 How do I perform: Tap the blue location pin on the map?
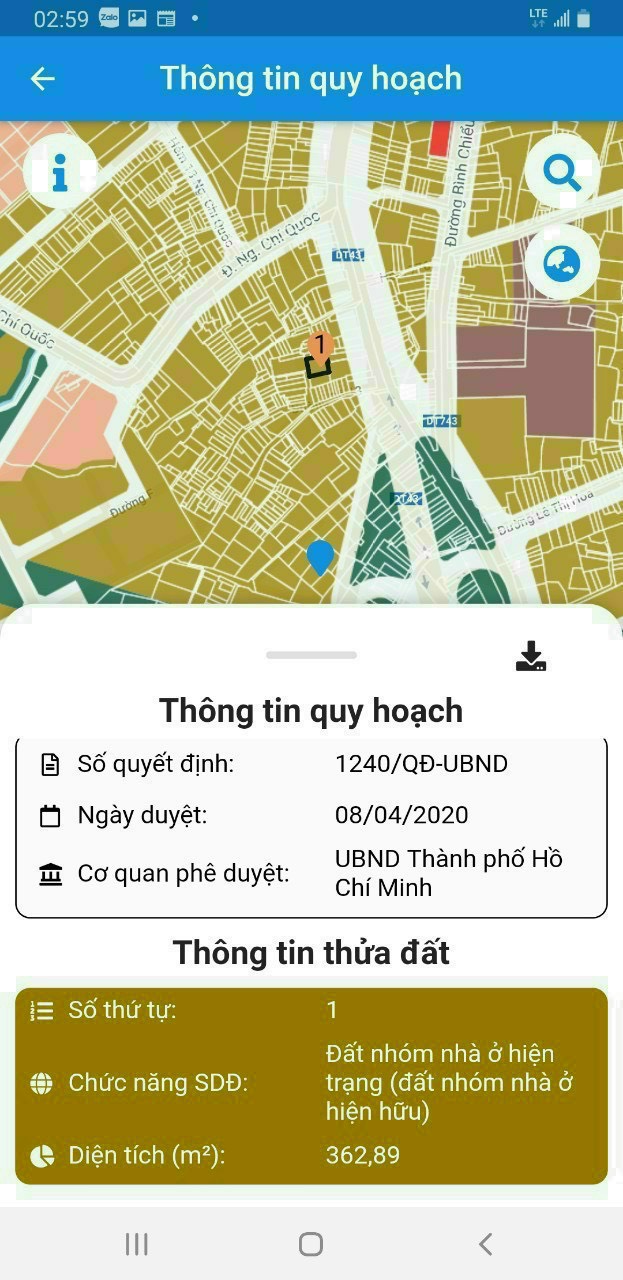(x=319, y=555)
